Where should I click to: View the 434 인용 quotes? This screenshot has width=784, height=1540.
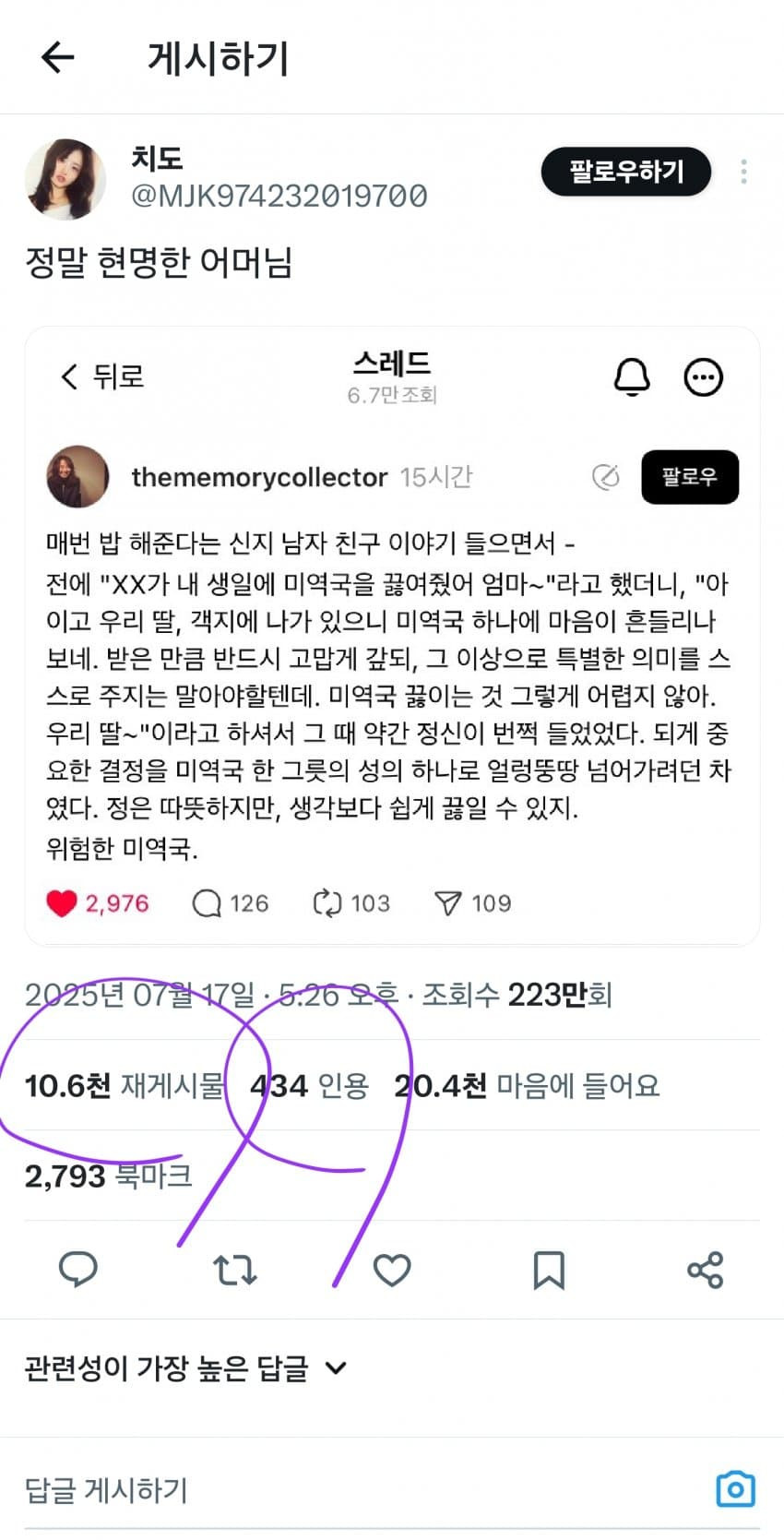click(x=310, y=1085)
